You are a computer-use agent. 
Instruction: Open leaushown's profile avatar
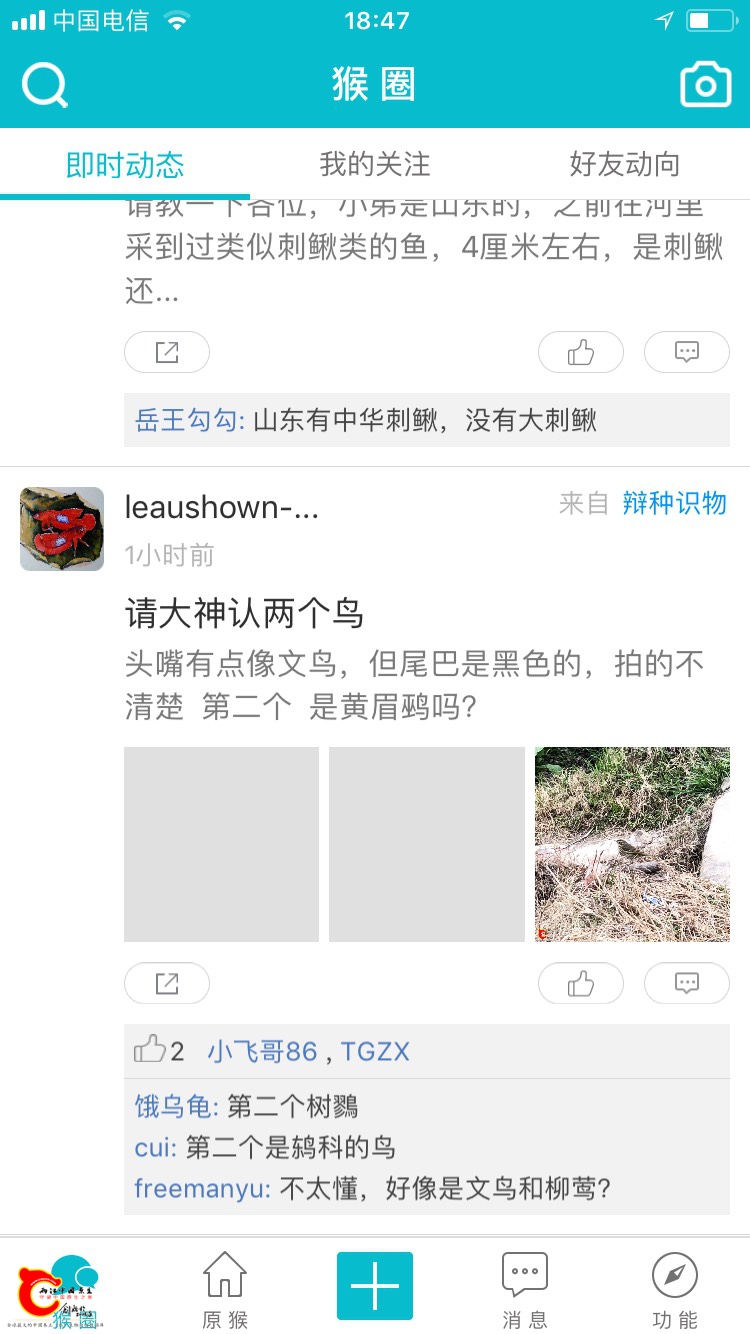pyautogui.click(x=62, y=529)
